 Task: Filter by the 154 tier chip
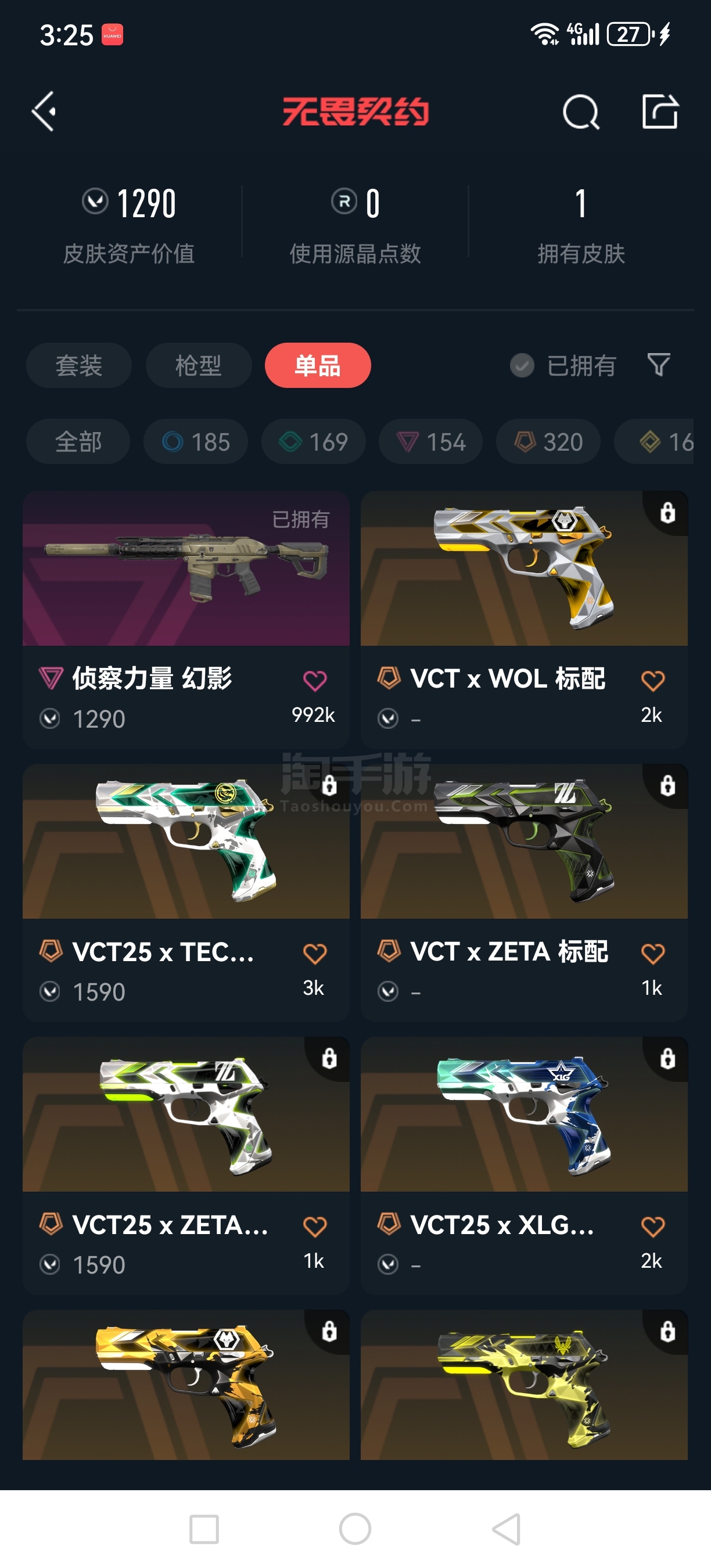431,441
